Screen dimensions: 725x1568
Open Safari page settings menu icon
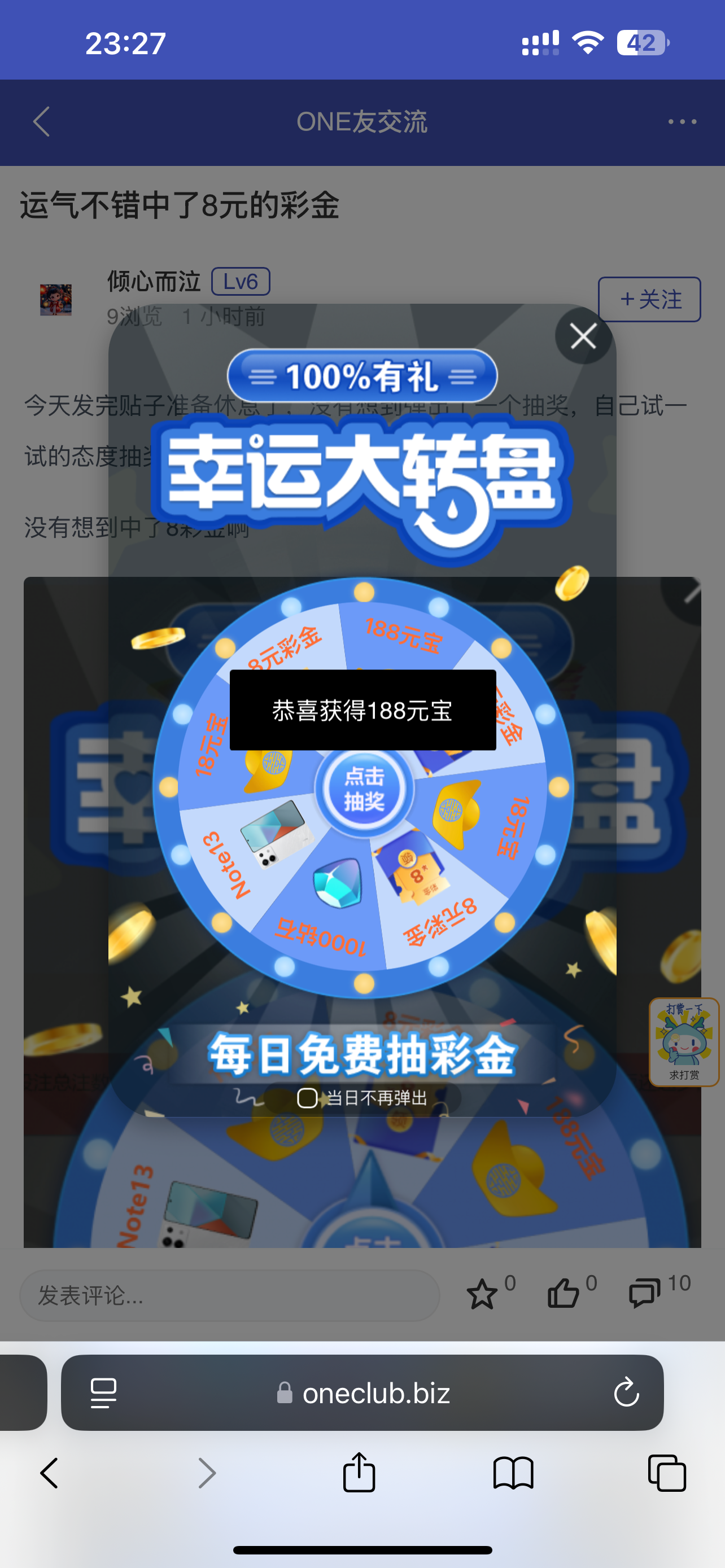tap(103, 1392)
